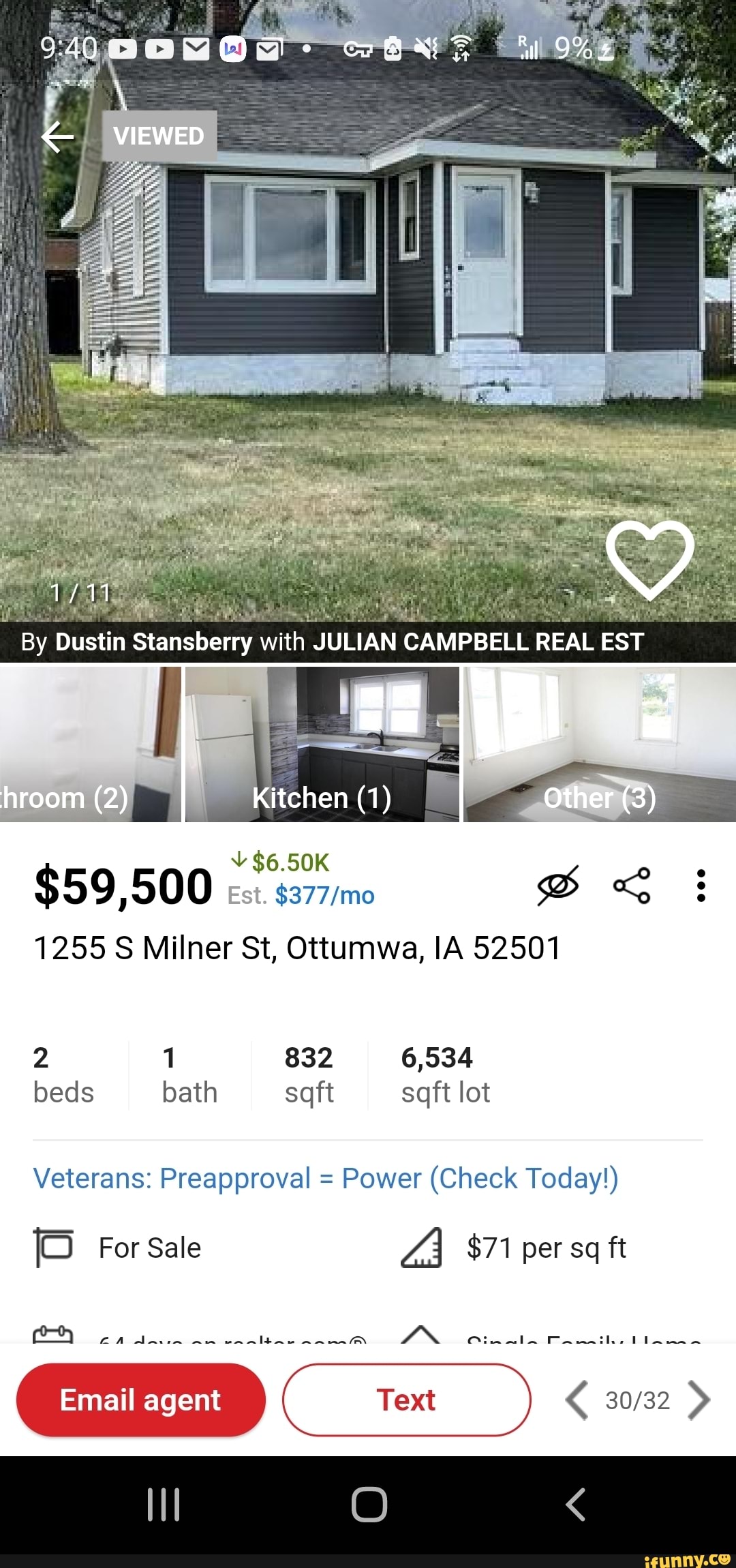The width and height of the screenshot is (736, 1568).
Task: Hide this listing with the eye icon
Action: pos(558,886)
